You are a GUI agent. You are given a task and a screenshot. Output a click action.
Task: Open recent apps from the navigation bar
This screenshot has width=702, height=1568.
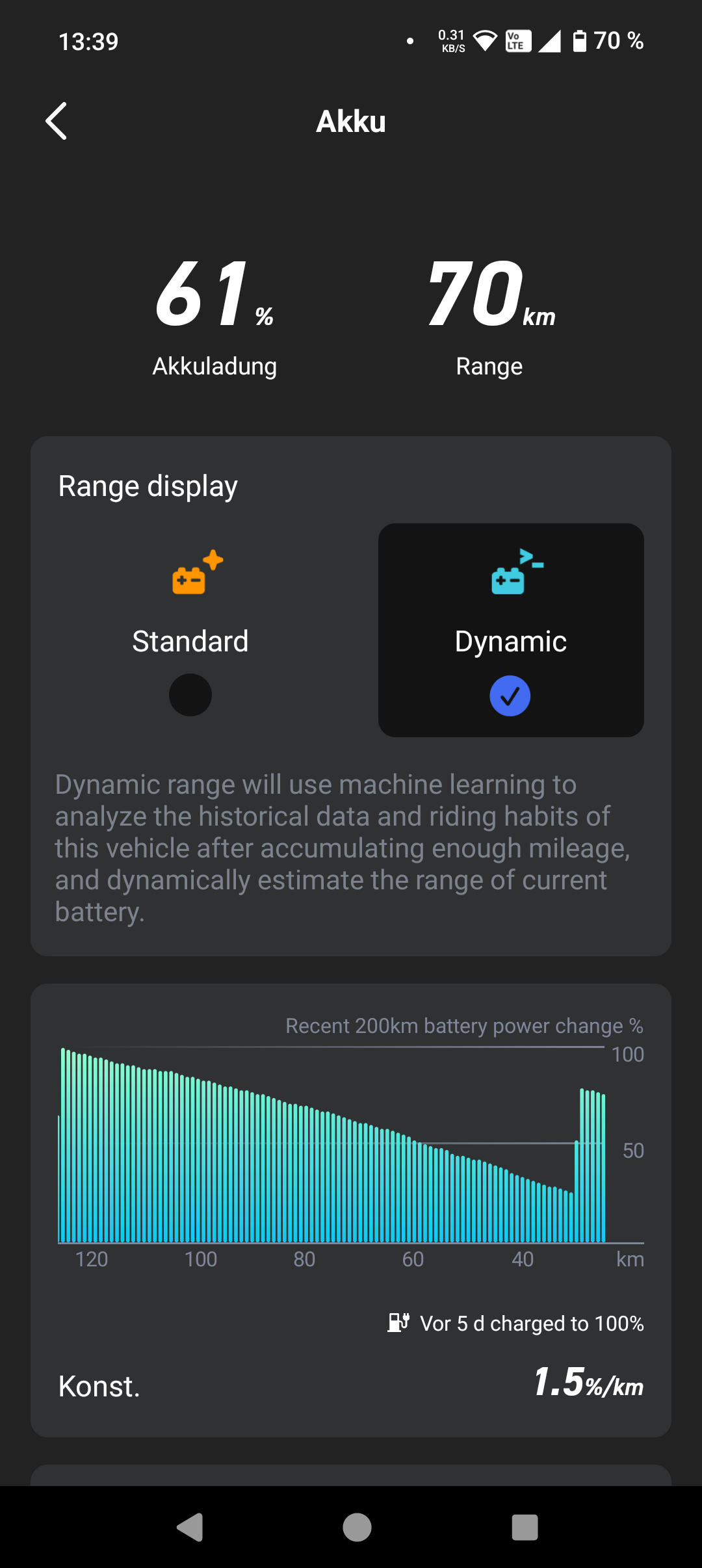525,1527
